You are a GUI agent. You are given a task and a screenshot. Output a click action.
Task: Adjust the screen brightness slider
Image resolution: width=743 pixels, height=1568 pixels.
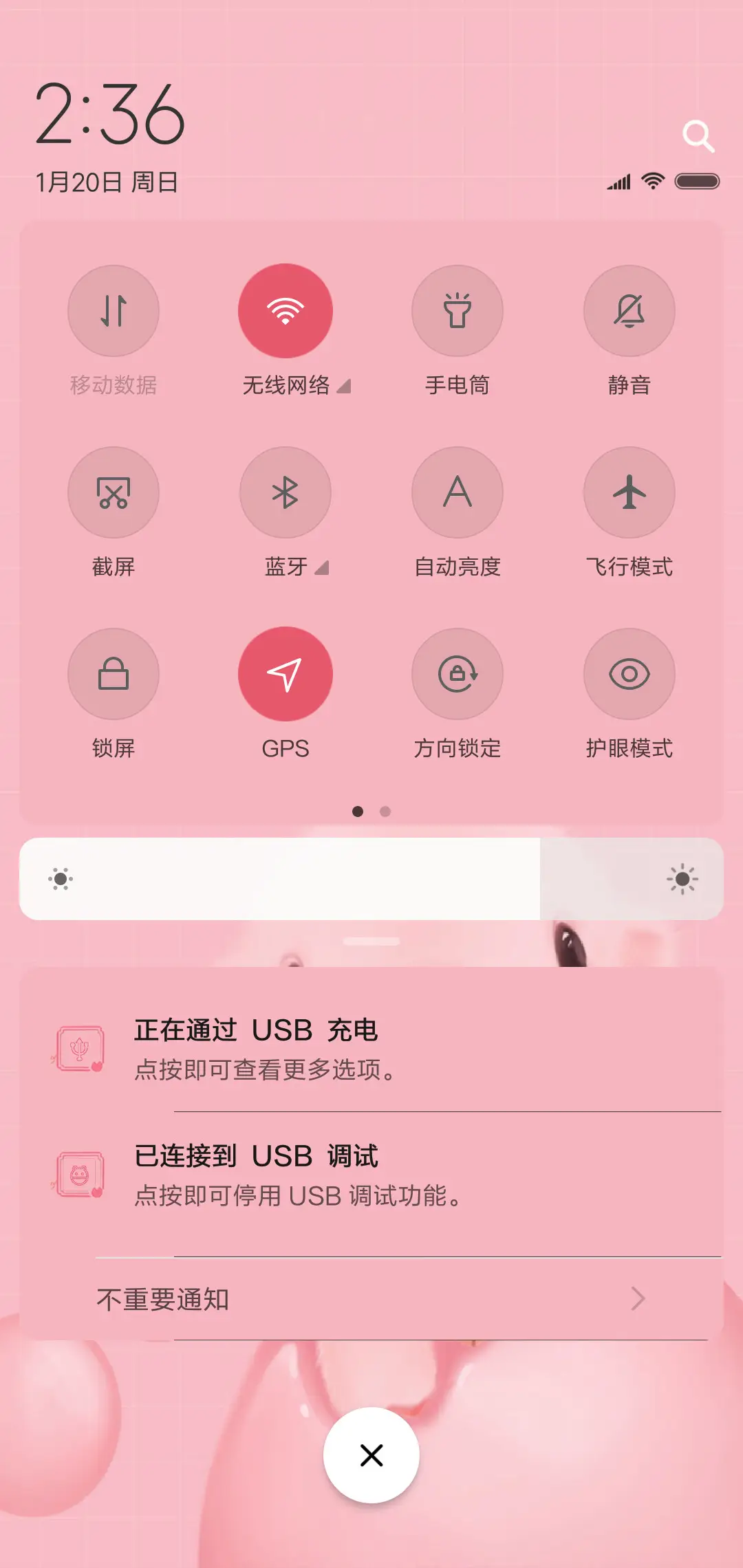(x=371, y=877)
